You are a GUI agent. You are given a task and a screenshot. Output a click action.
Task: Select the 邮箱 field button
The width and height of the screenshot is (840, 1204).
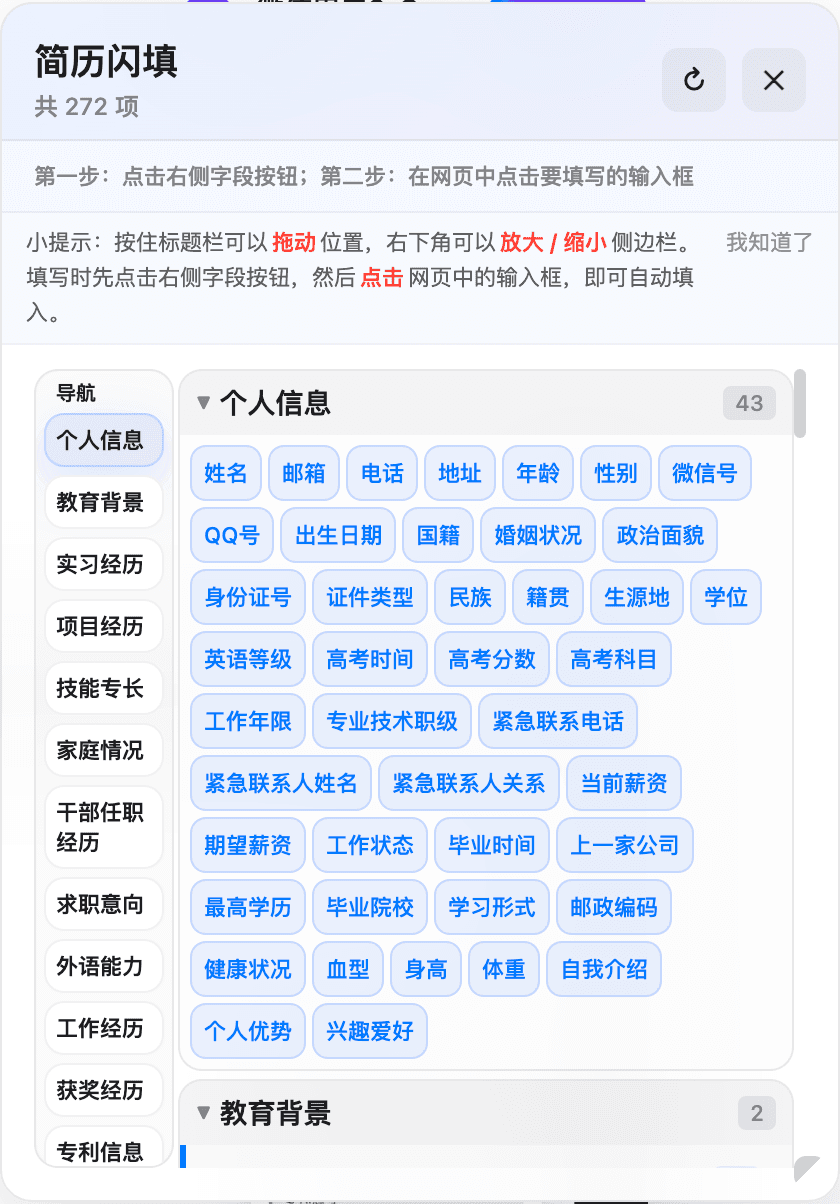pos(303,473)
